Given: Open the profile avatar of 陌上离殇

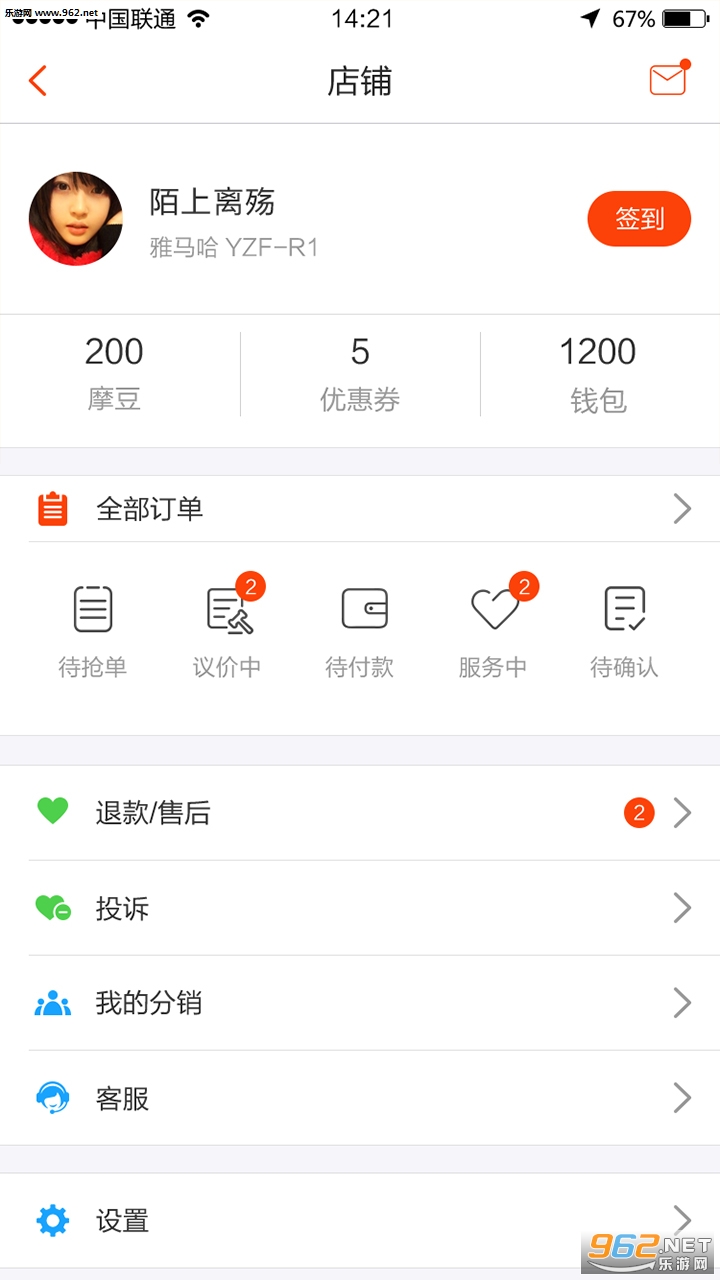Looking at the screenshot, I should coord(76,218).
